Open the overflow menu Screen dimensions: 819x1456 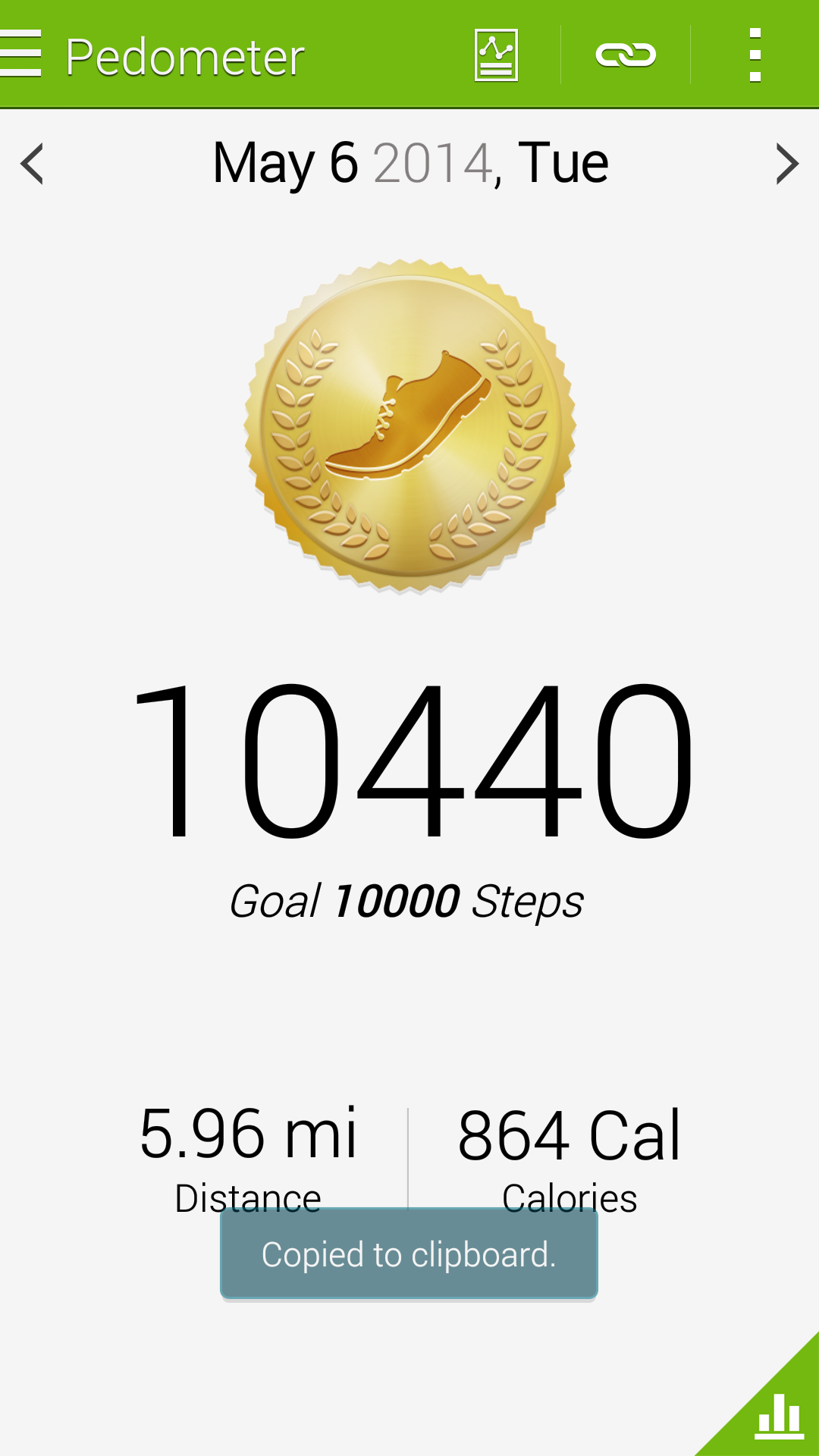755,55
